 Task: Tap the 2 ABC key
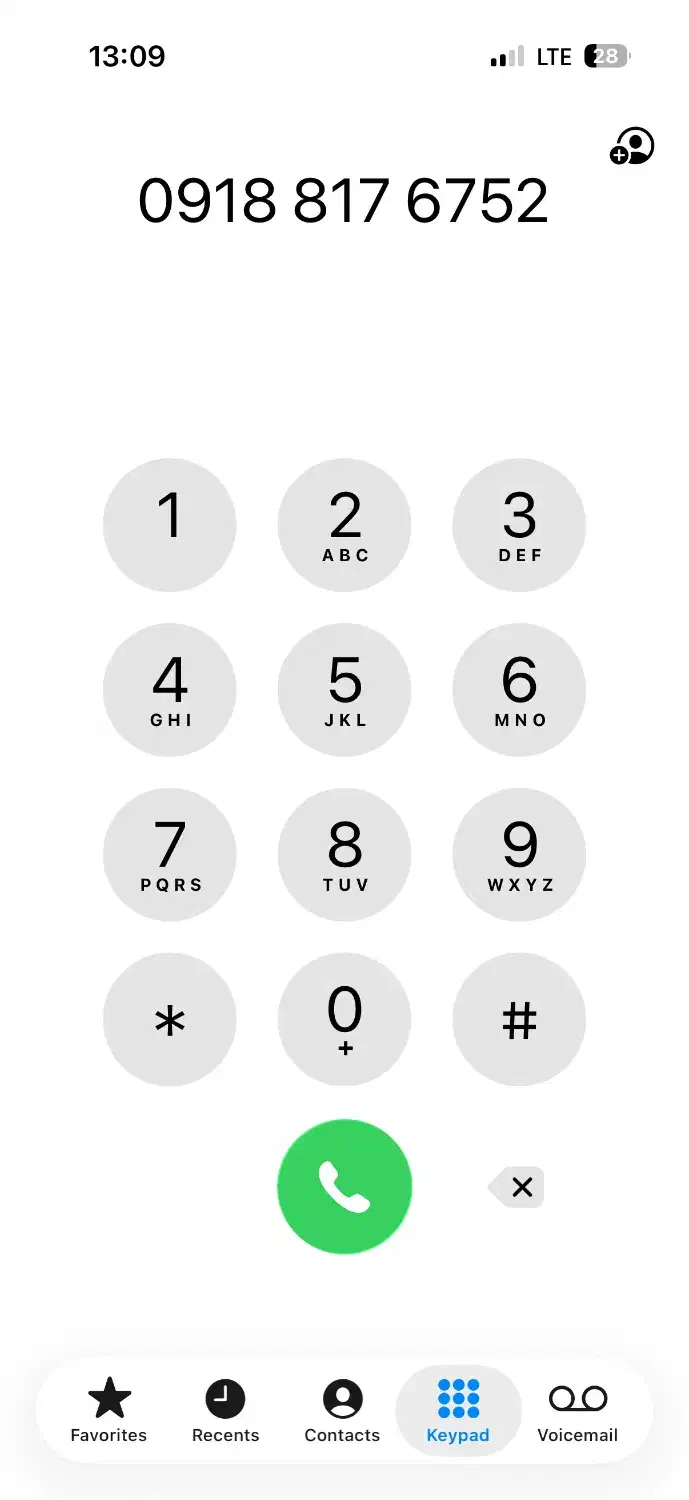point(344,525)
